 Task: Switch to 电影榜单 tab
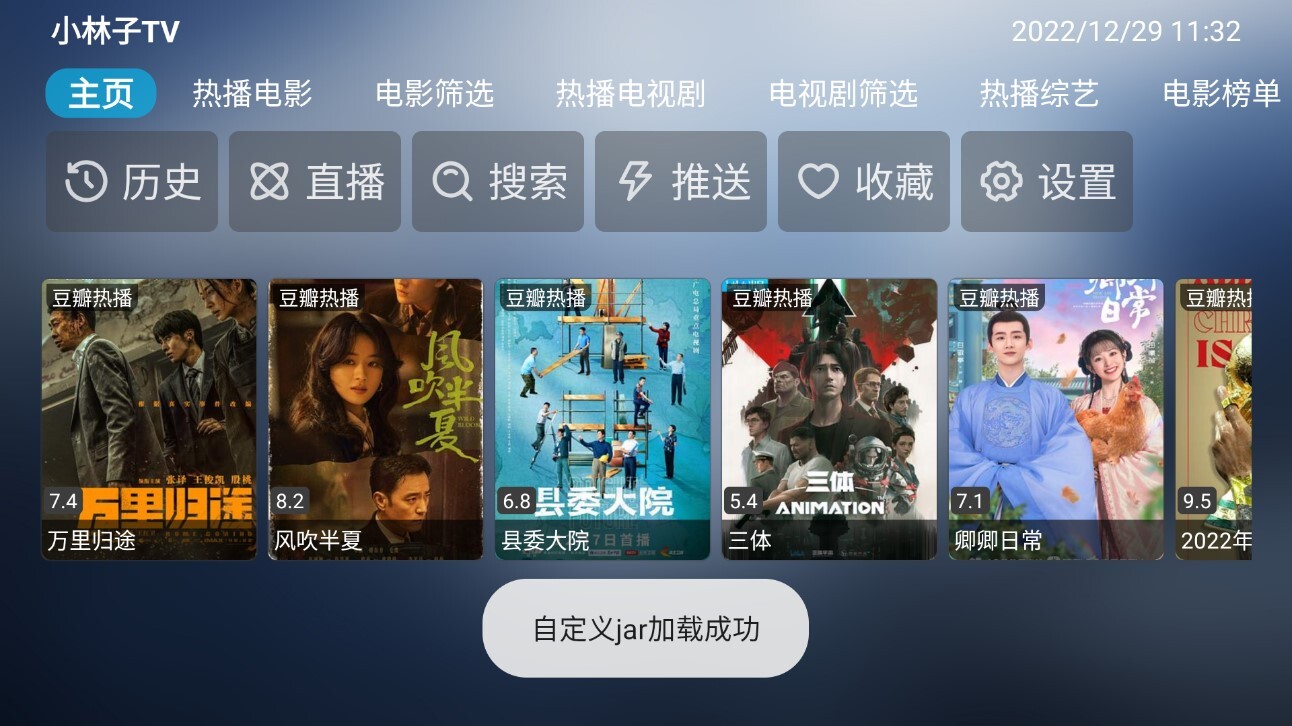(1221, 94)
